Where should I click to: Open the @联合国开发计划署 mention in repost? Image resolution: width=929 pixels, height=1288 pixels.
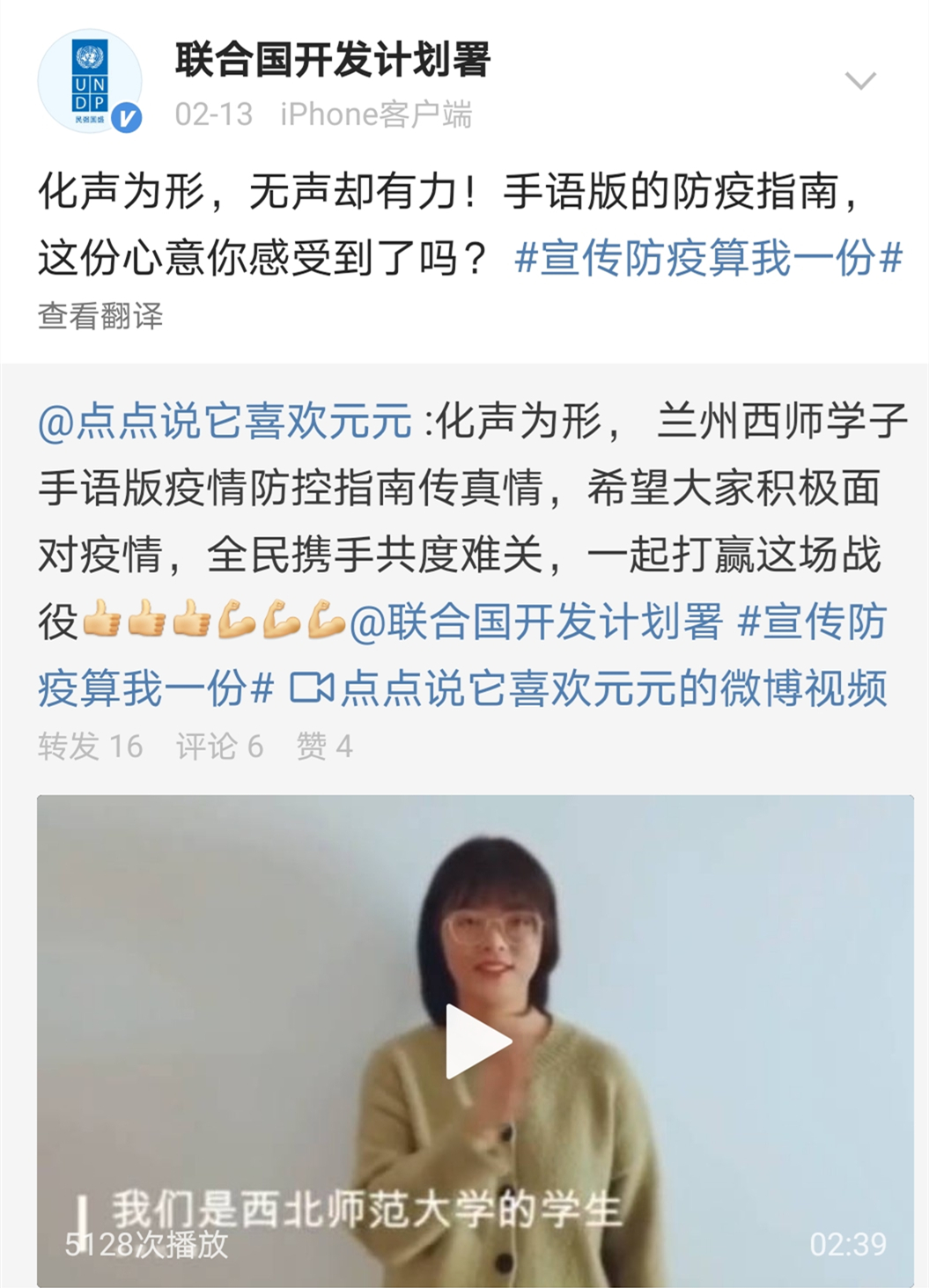(536, 622)
